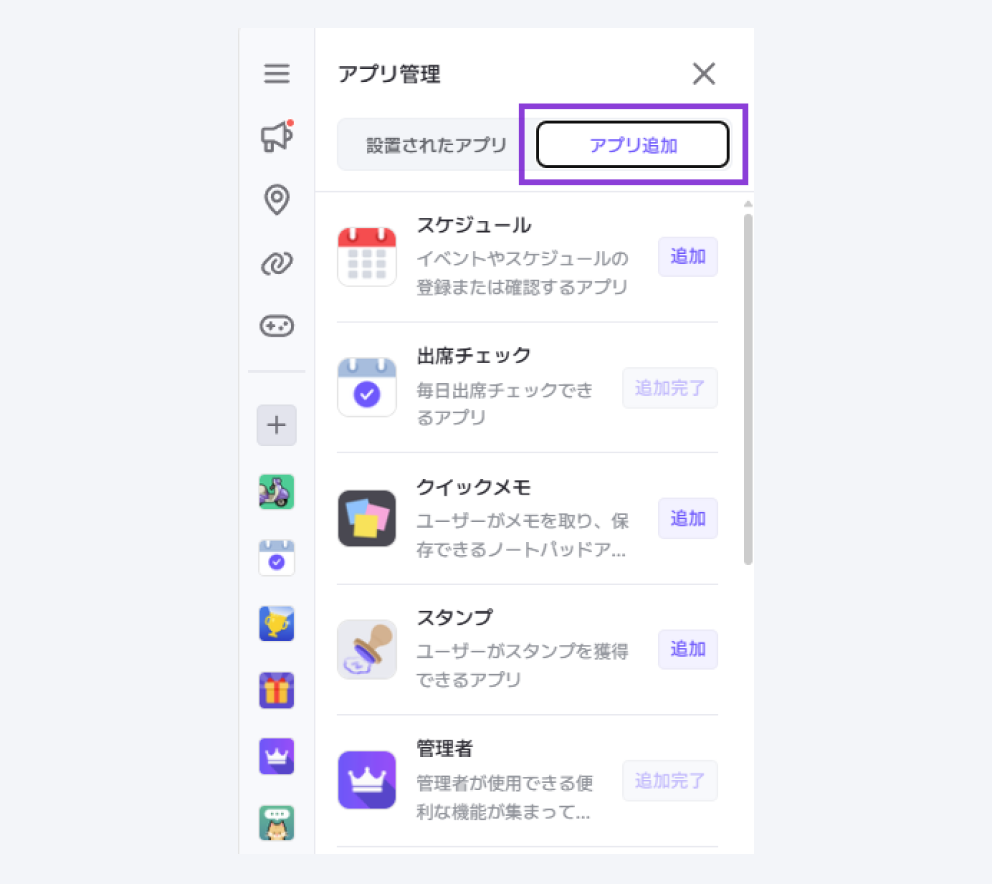
Task: Tap the plus button in the sidebar
Action: (276, 425)
